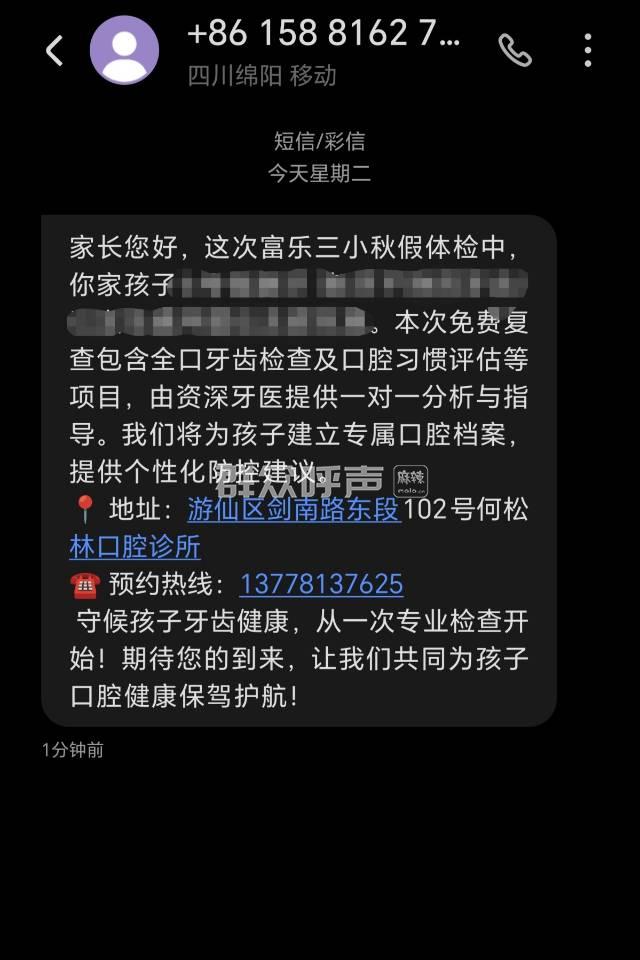Open the three-dot overflow menu
The height and width of the screenshot is (960, 640).
(x=588, y=50)
